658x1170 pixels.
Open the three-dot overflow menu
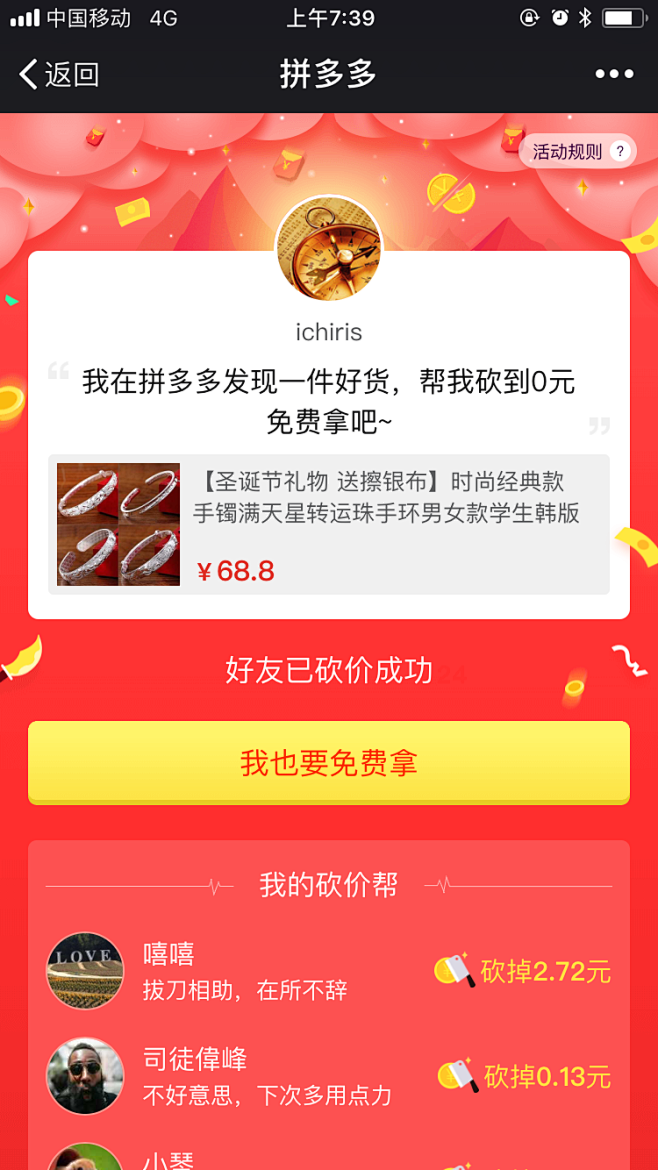[x=614, y=74]
